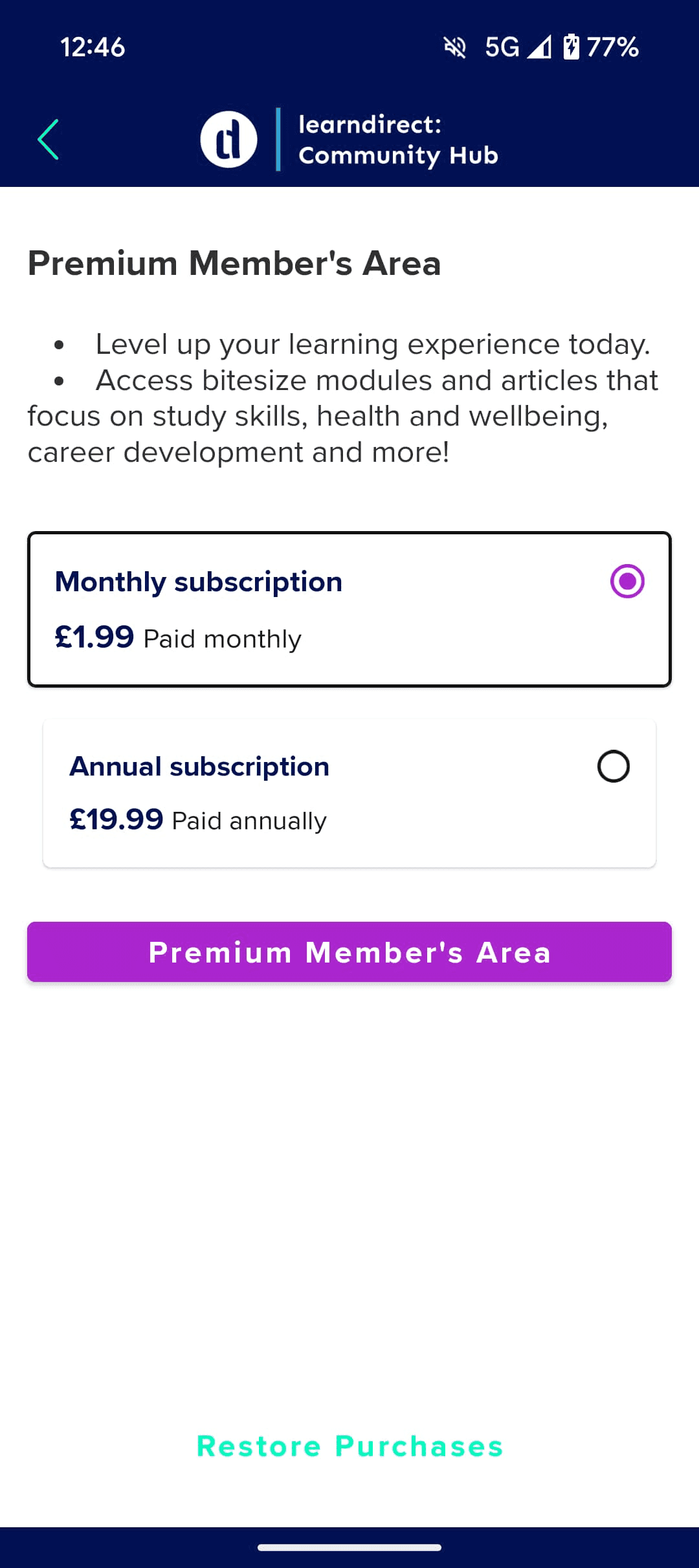The image size is (699, 1568).
Task: Tap the learndirect circular logo icon
Action: (229, 138)
